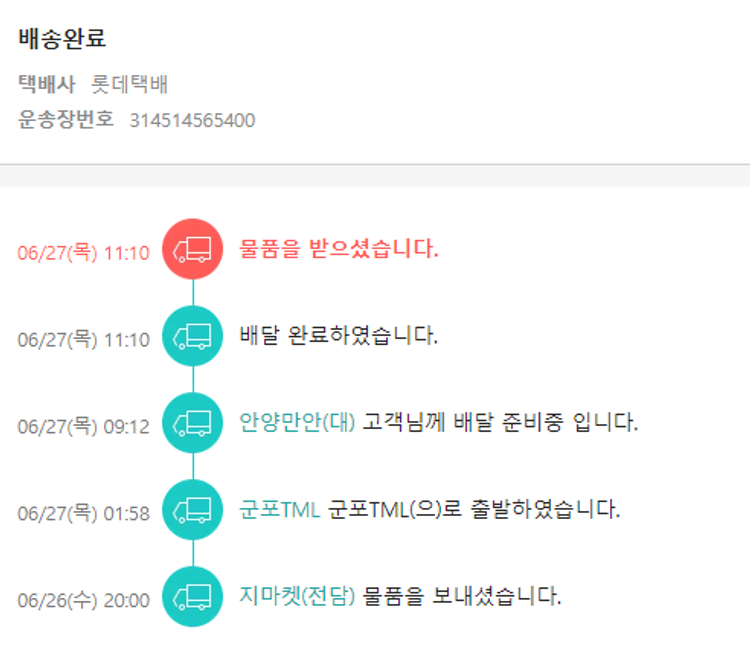
Task: Open the 군포TML terminal link
Action: [279, 509]
